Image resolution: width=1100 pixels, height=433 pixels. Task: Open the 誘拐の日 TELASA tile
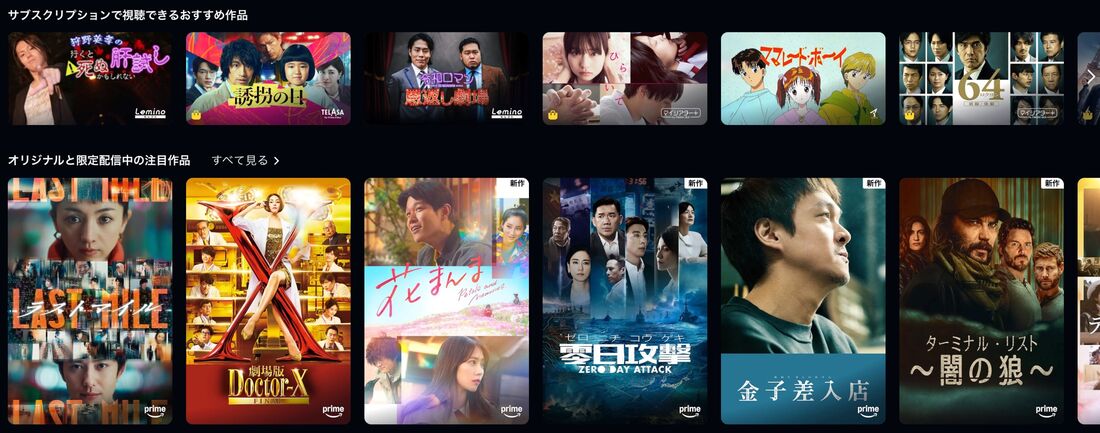click(x=268, y=78)
